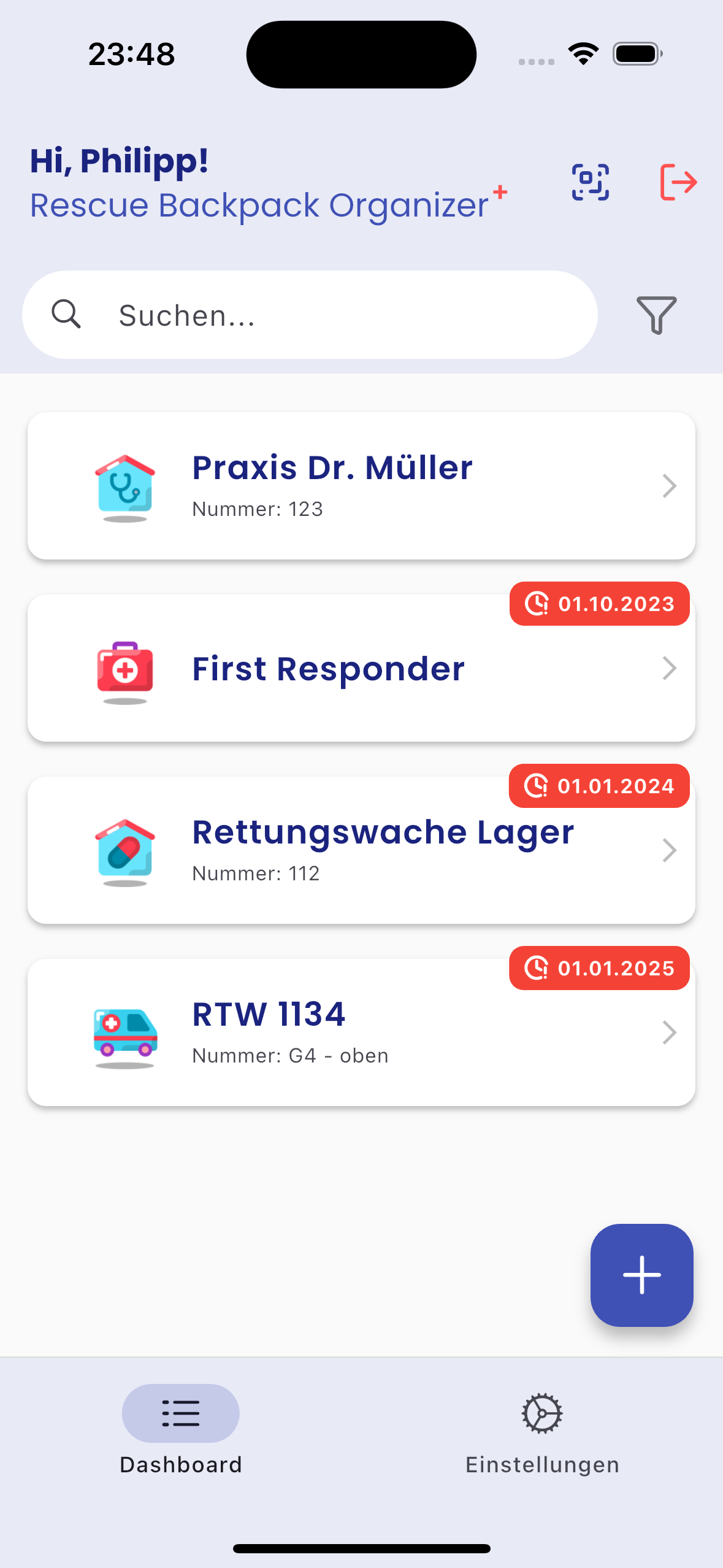723x1568 pixels.
Task: Add a new backpack with plus button
Action: 641,1275
